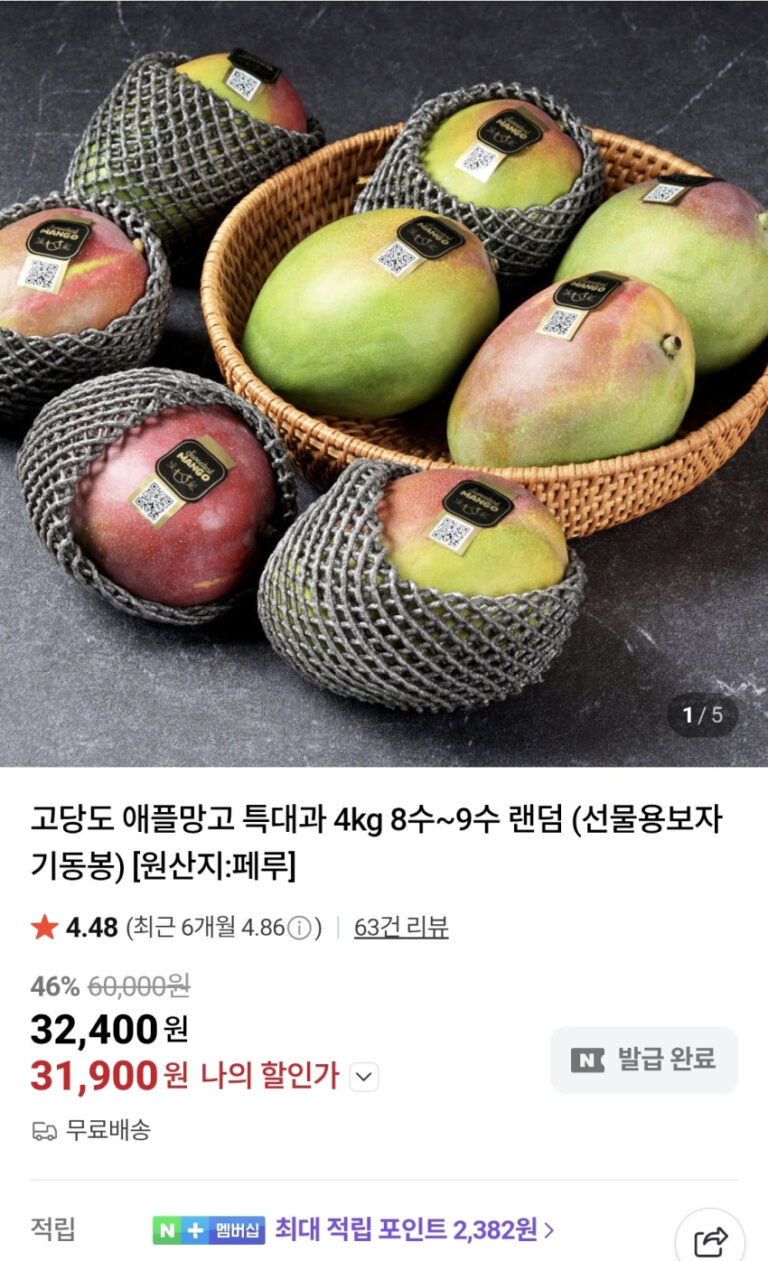
Task: Tap the 발급 완료 coupon button
Action: [x=644, y=1060]
